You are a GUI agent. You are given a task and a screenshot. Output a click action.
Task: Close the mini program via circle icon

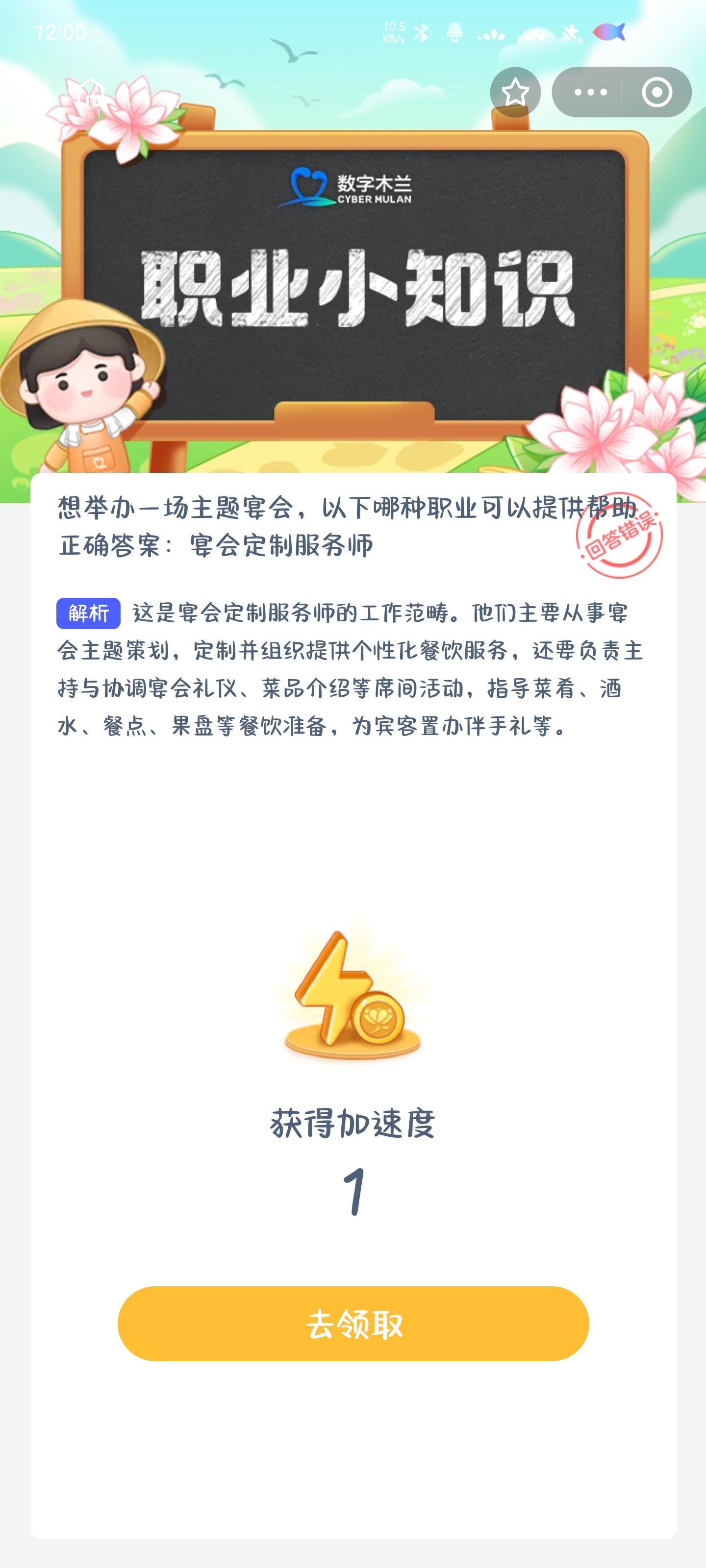[x=656, y=93]
